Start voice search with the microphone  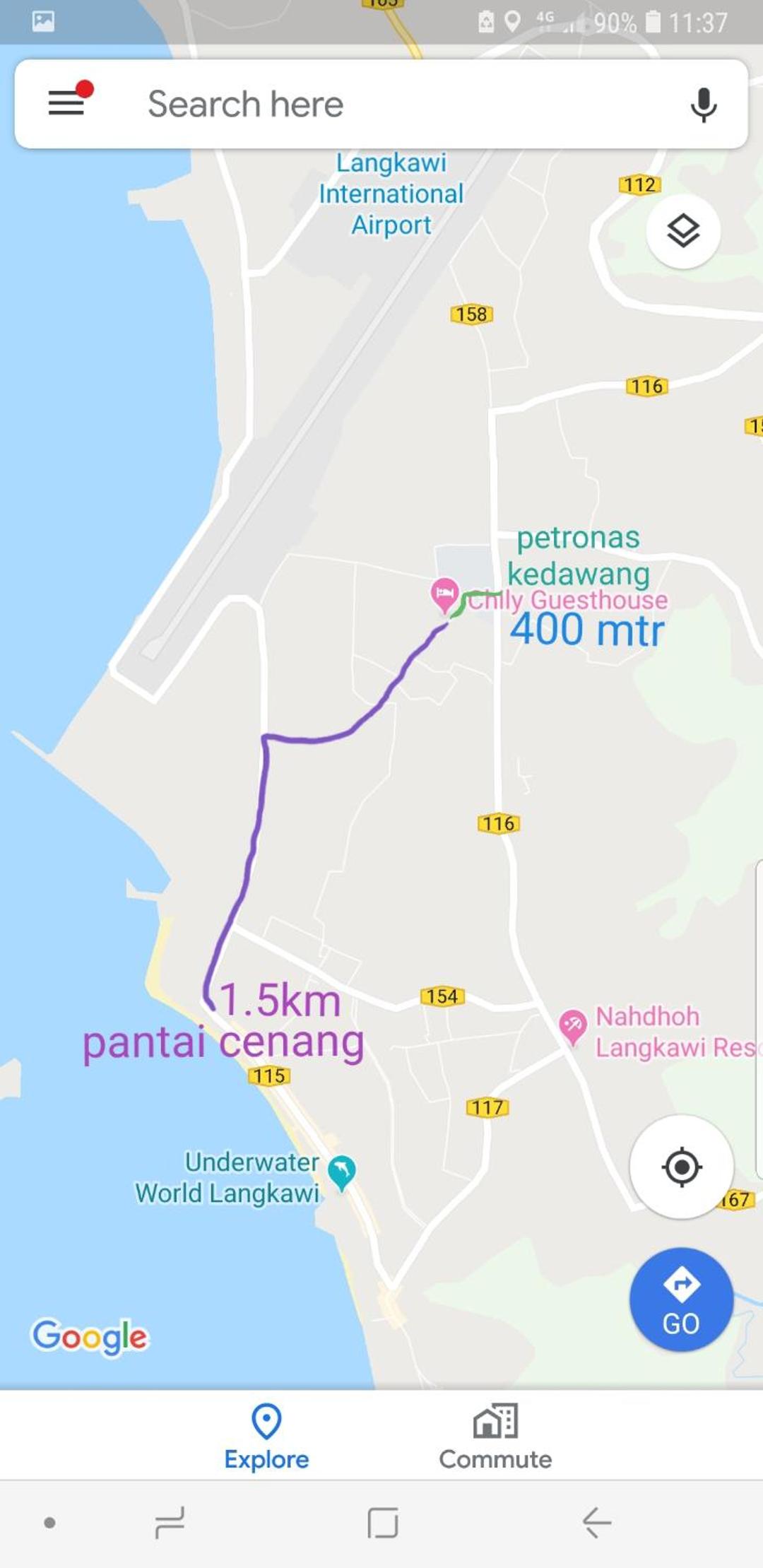(x=703, y=105)
